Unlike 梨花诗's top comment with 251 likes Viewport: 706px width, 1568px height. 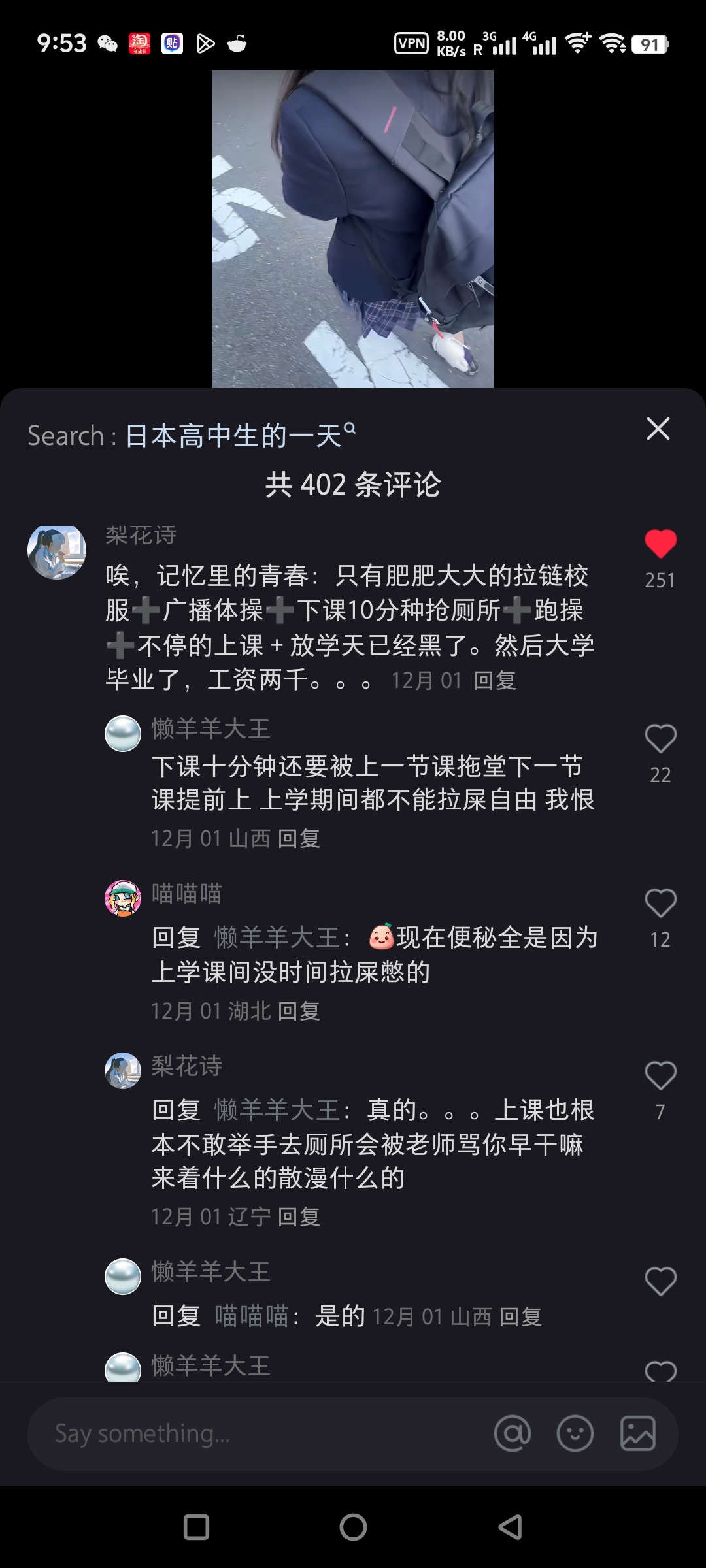click(x=660, y=544)
